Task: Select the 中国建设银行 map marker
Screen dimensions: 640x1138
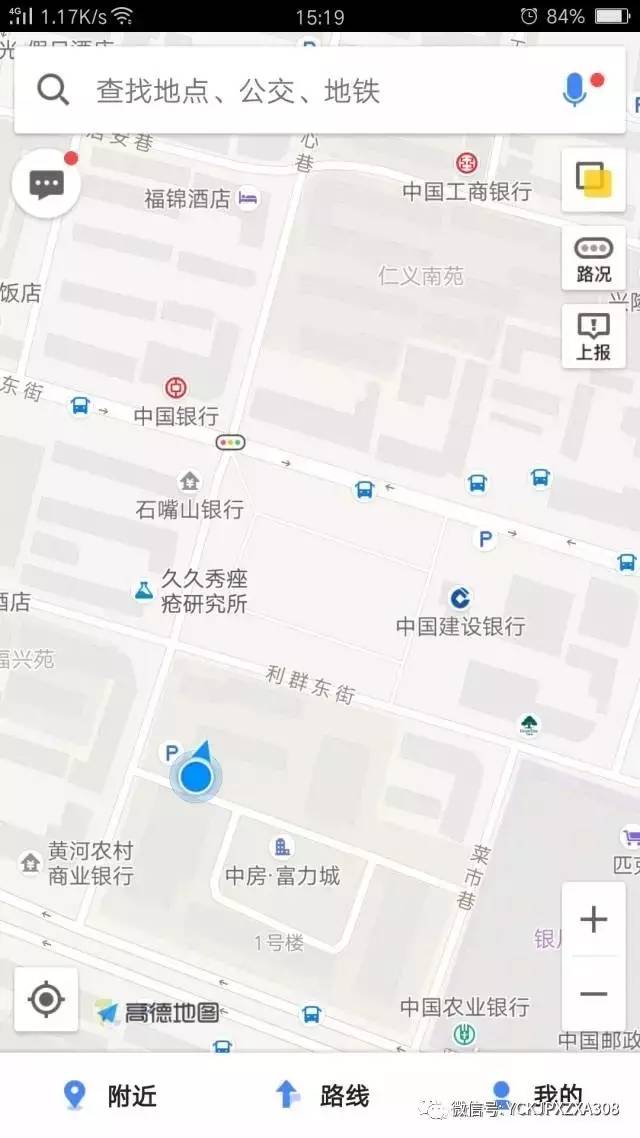Action: point(460,599)
